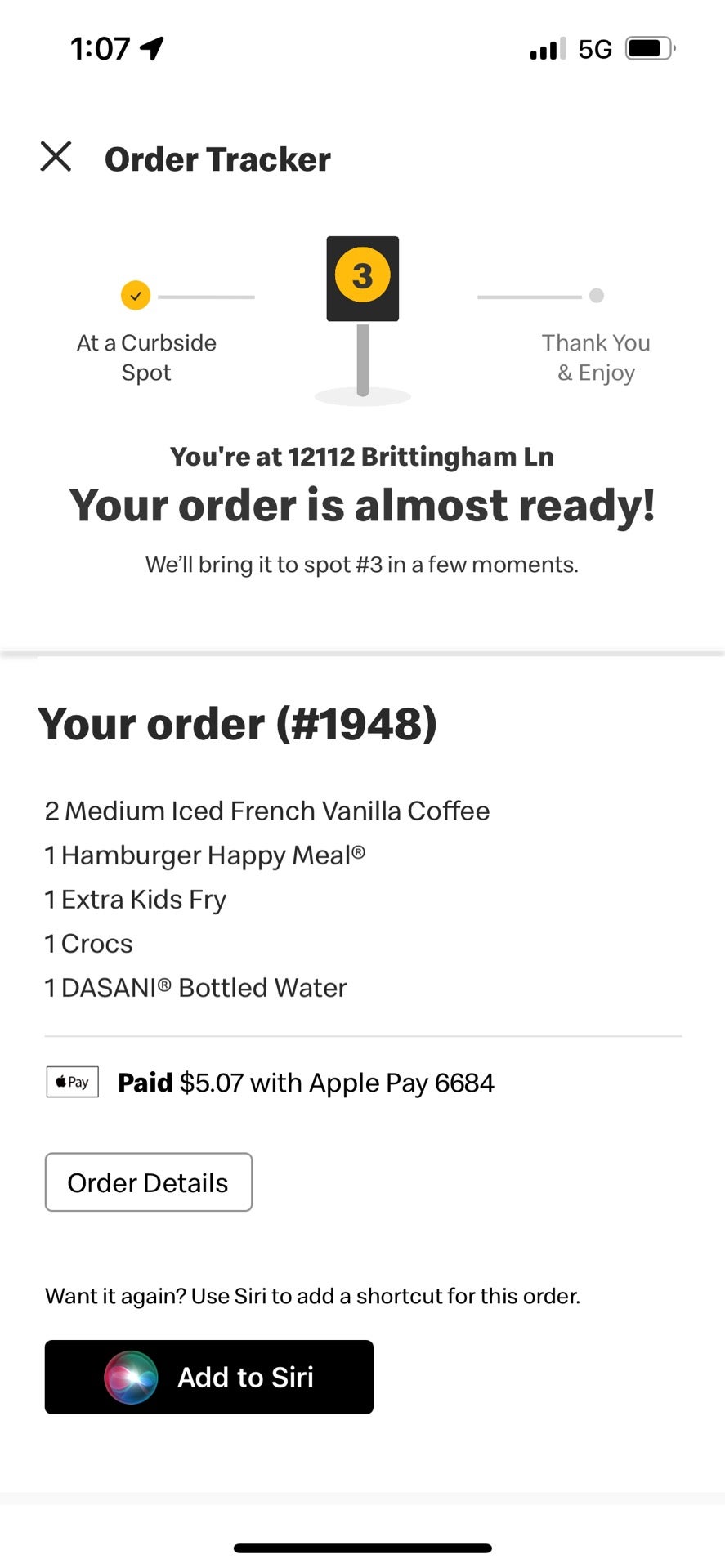Image resolution: width=725 pixels, height=1568 pixels.
Task: Close the Order Tracker screen
Action: (x=56, y=156)
